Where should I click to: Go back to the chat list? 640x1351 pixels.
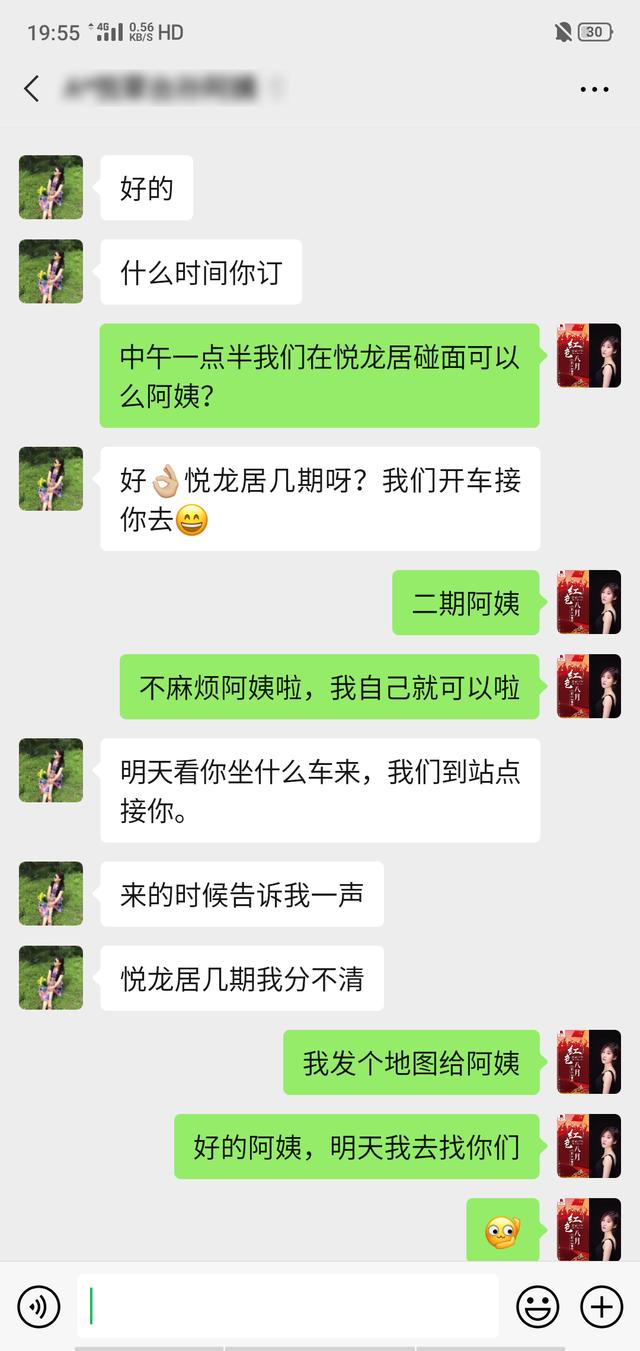(32, 89)
